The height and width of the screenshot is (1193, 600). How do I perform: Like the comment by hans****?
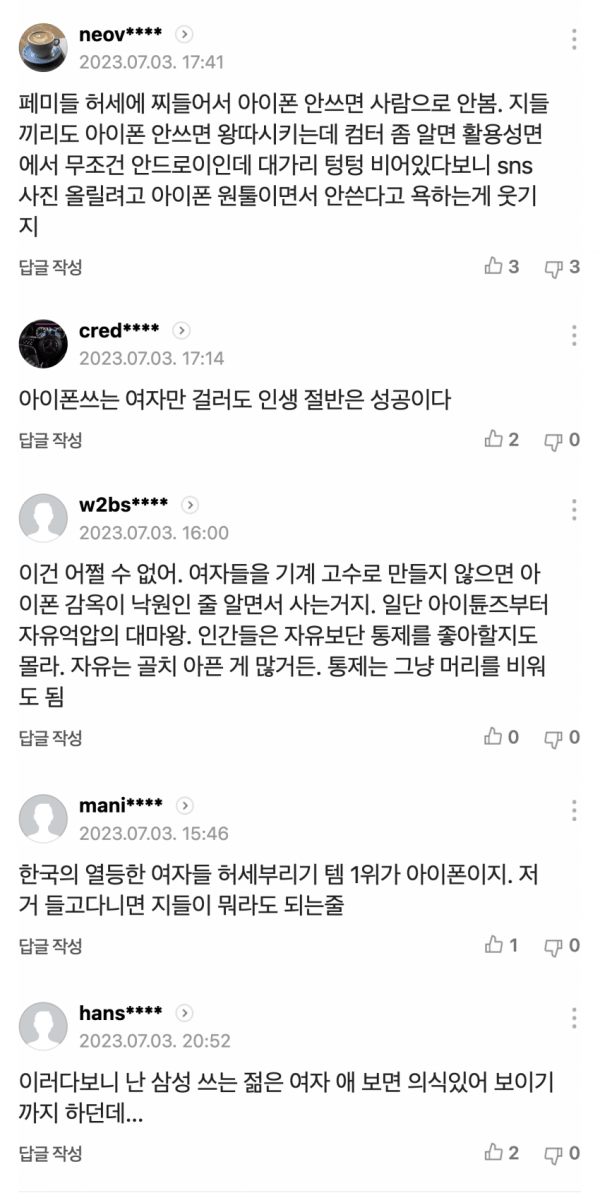click(493, 1153)
